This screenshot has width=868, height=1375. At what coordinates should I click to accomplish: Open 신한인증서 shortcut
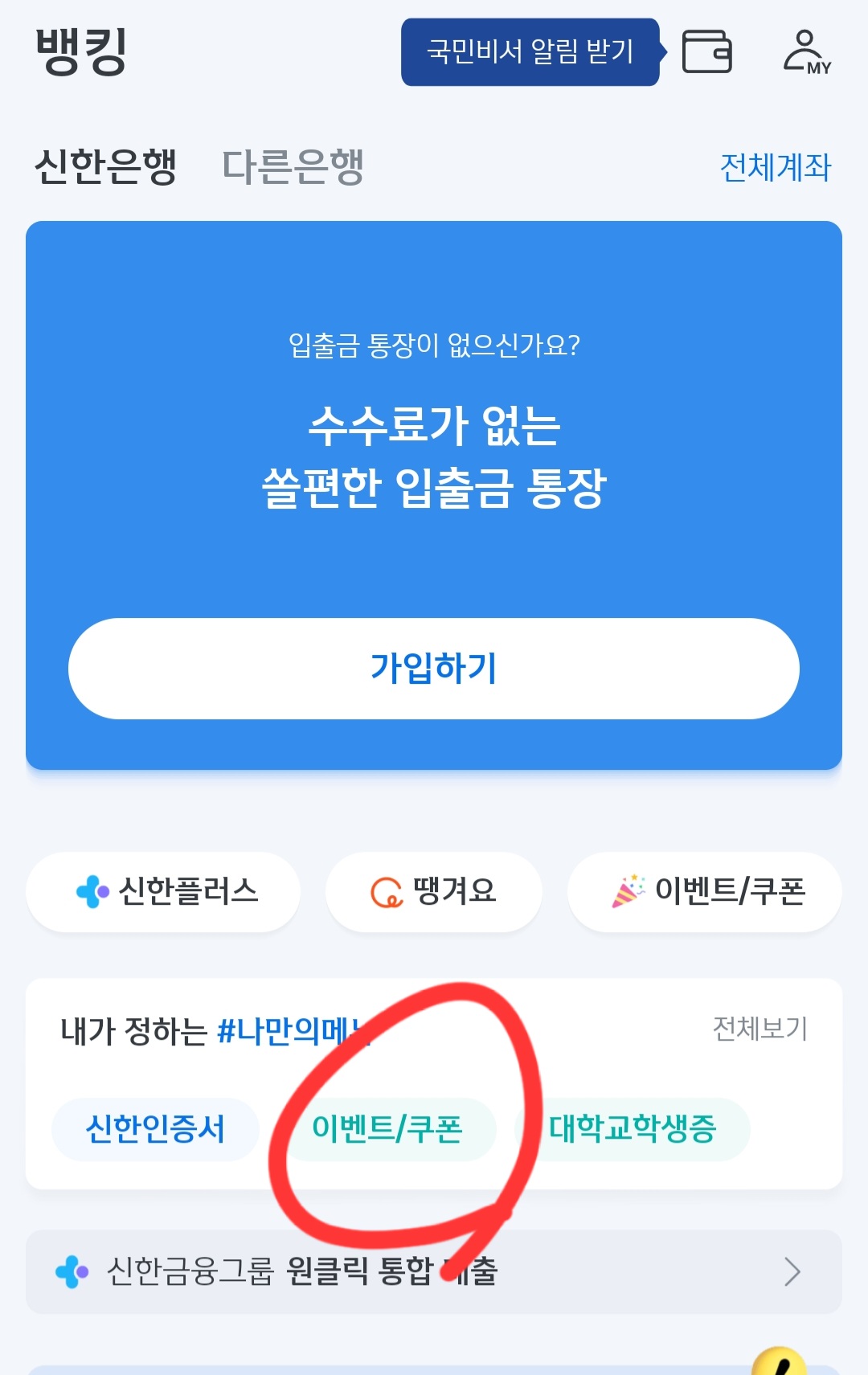(155, 1128)
